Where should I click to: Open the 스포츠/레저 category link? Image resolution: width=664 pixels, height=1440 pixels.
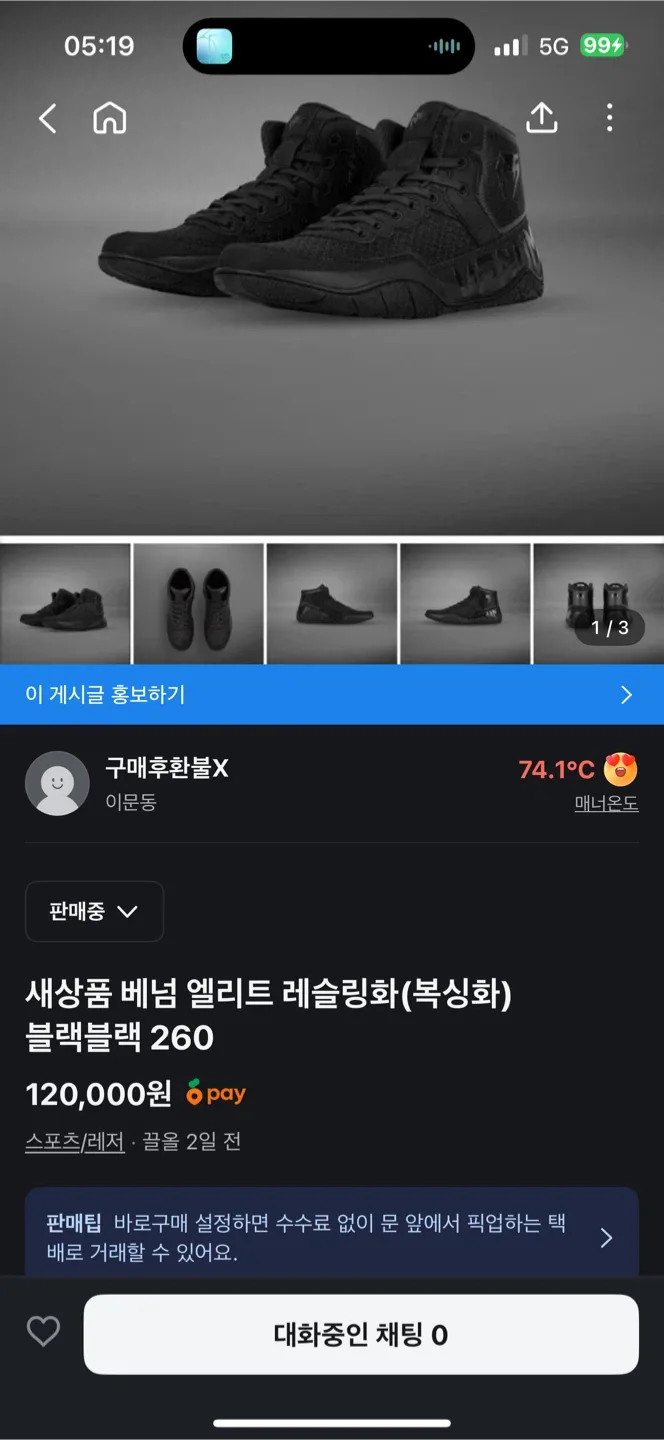75,1142
